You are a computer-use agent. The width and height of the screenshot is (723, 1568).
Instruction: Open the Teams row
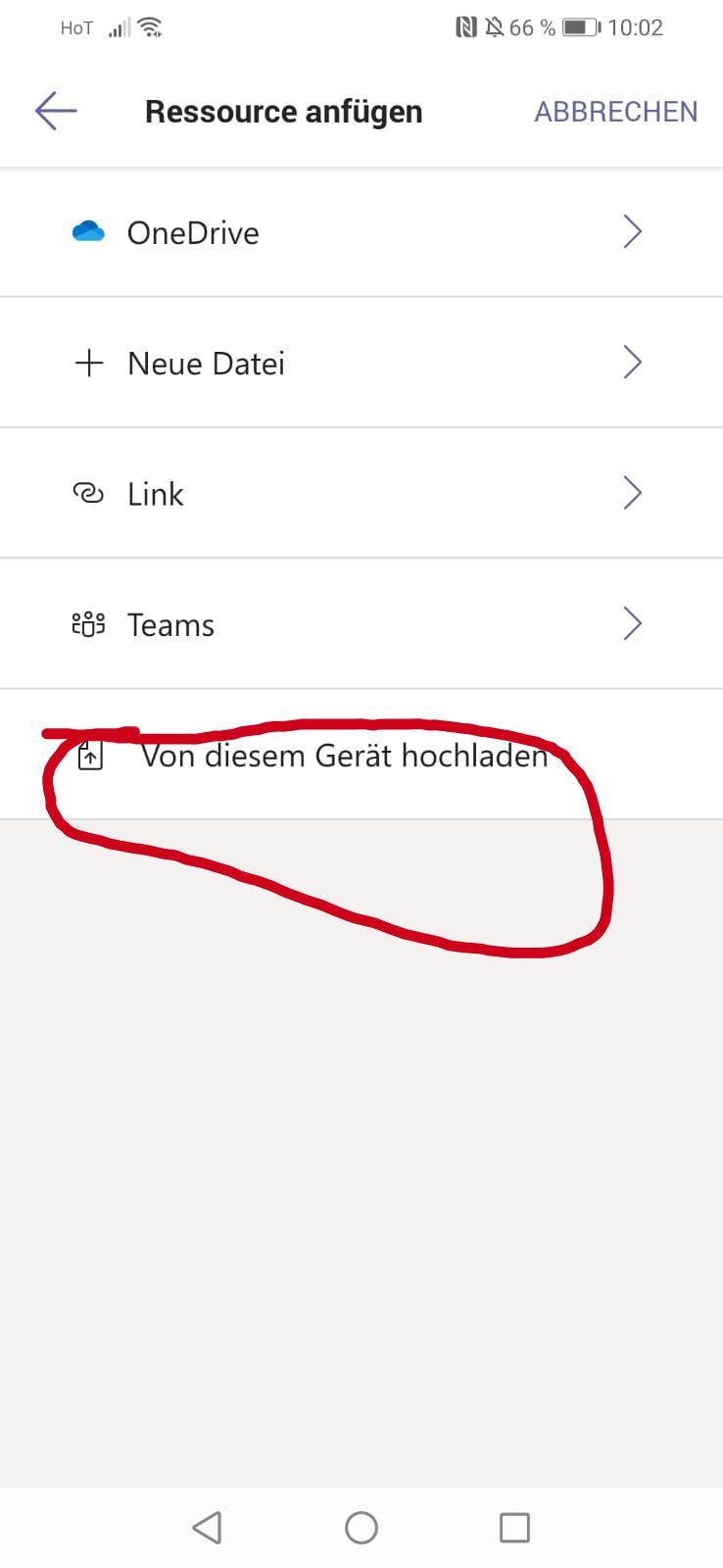pyautogui.click(x=361, y=624)
